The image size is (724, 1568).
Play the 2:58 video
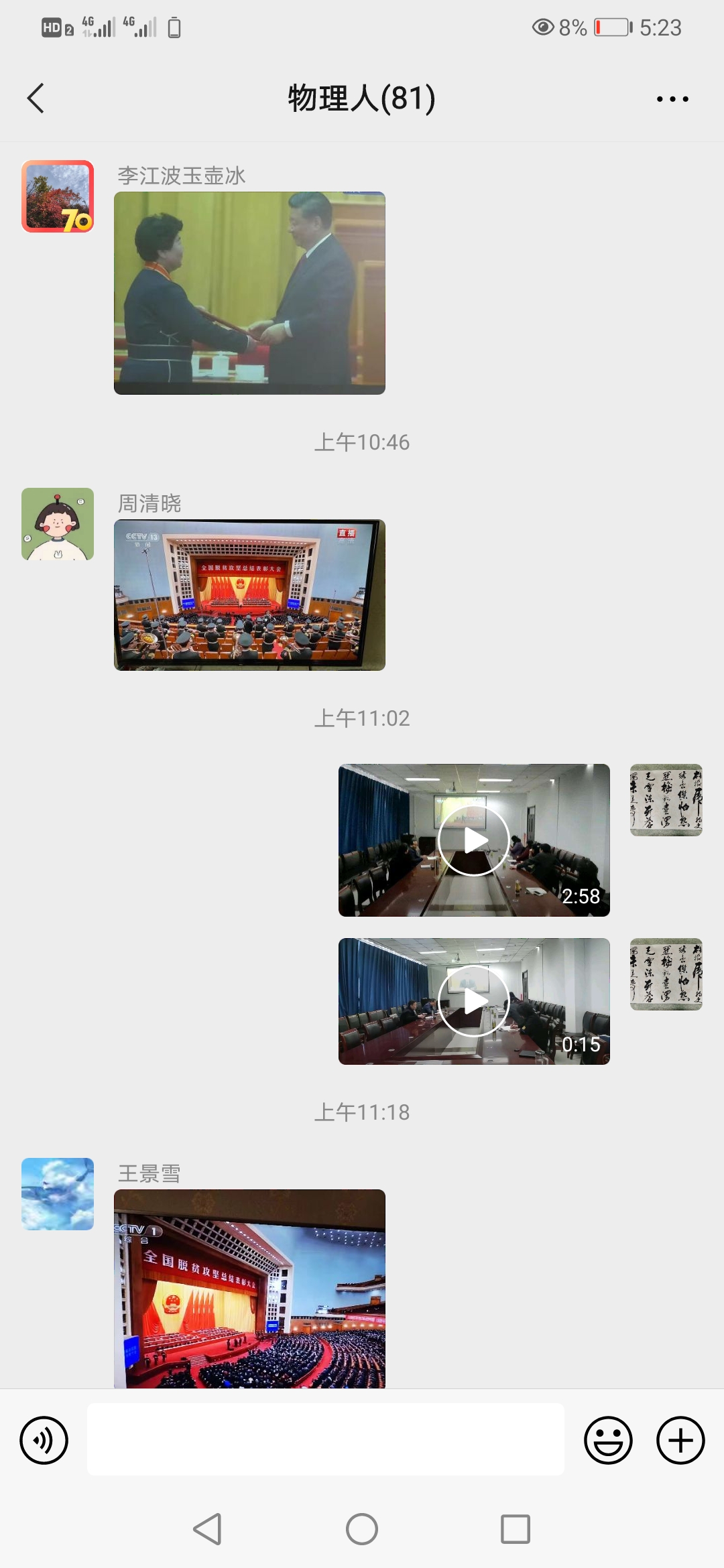(x=474, y=840)
